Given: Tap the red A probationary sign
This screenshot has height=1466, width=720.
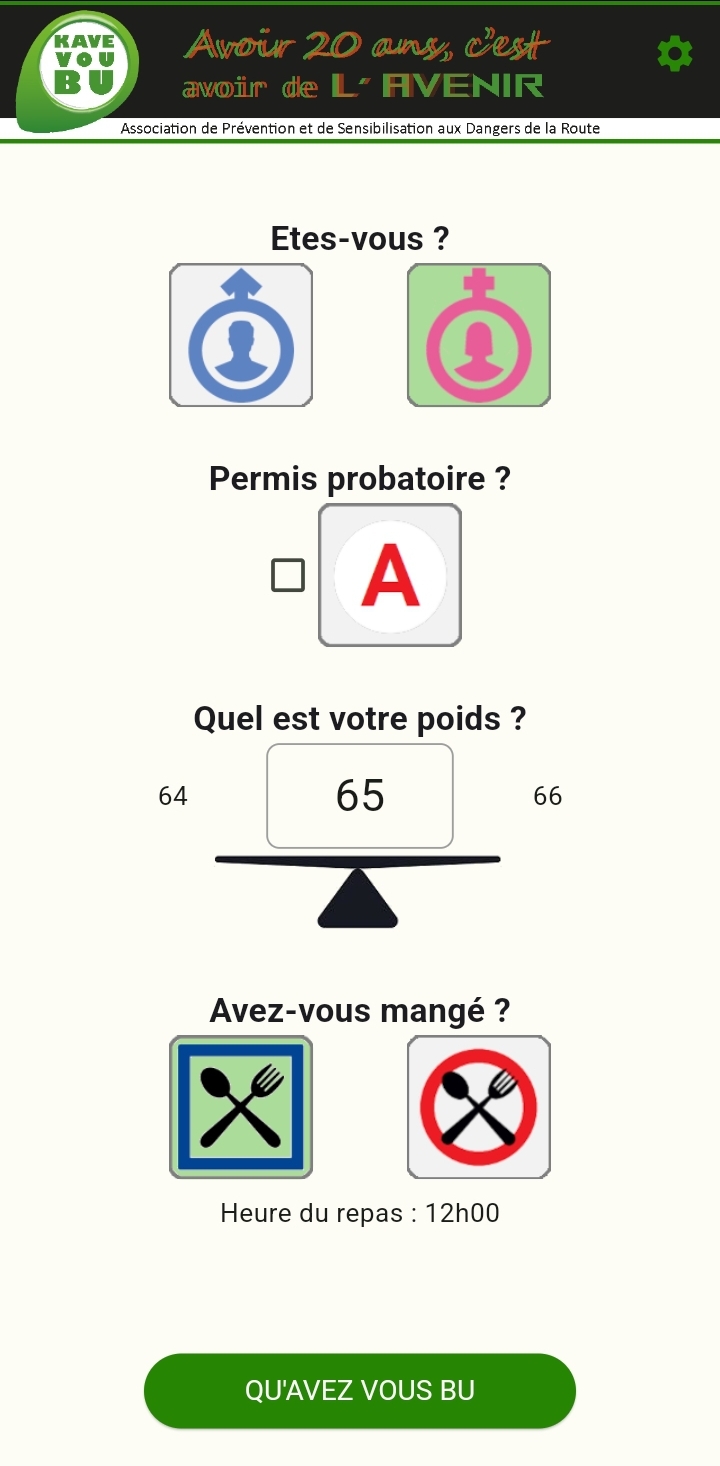Looking at the screenshot, I should (x=390, y=575).
